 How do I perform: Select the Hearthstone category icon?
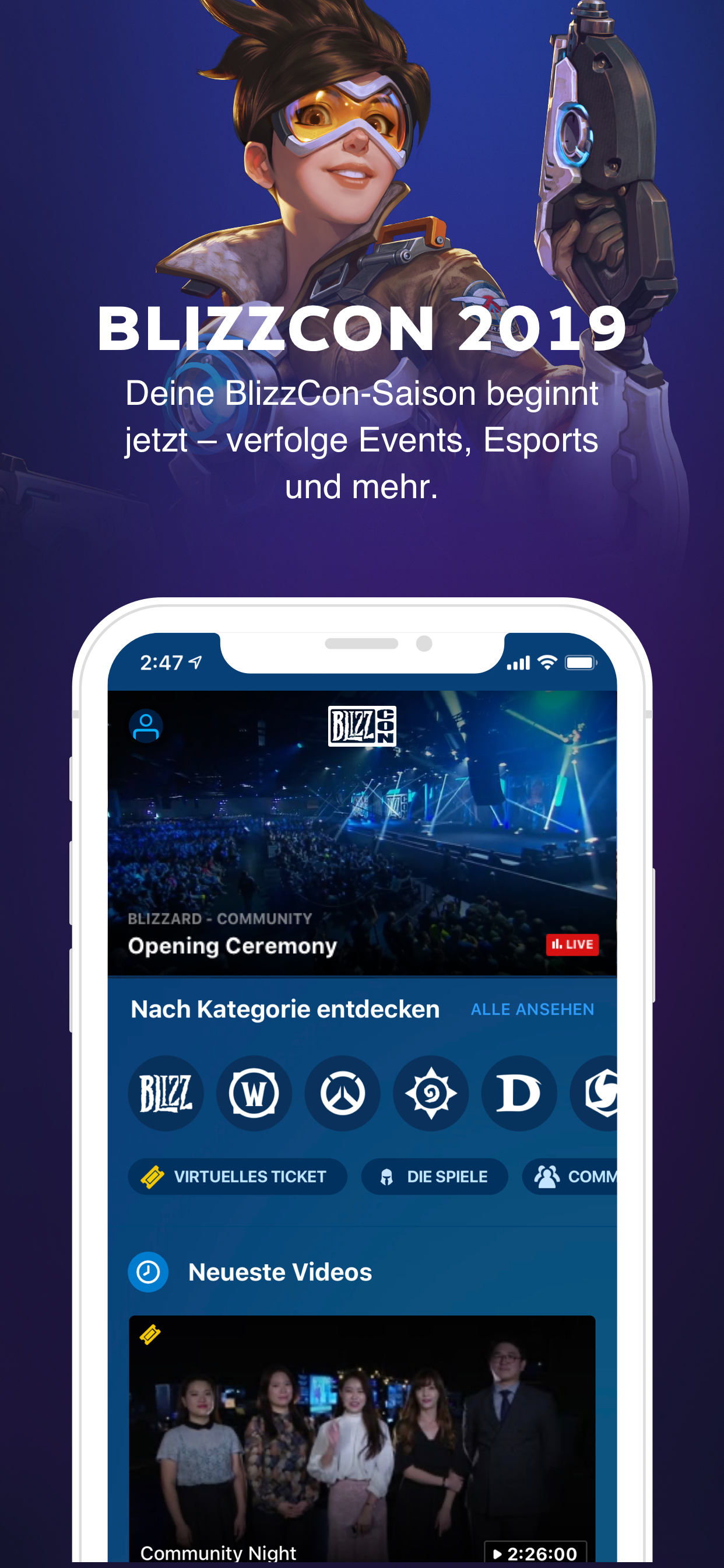430,1093
